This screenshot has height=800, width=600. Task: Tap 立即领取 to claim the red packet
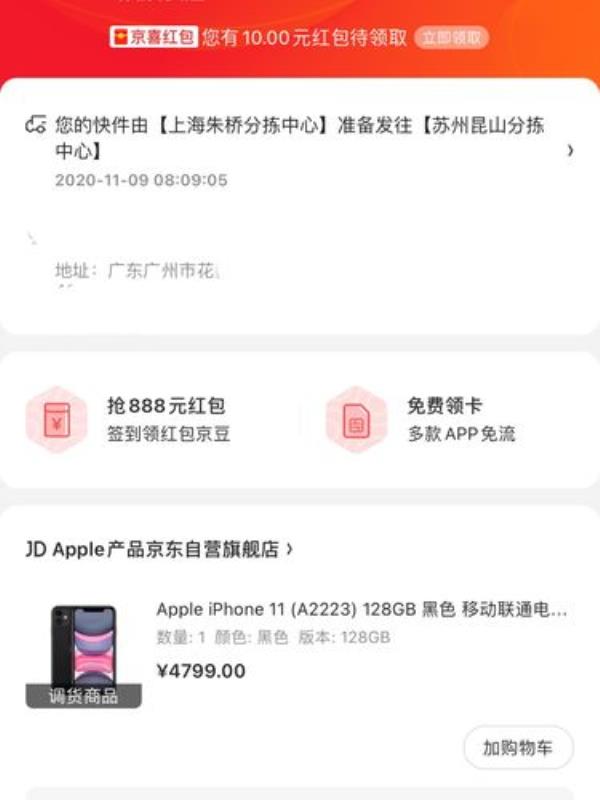pos(451,38)
